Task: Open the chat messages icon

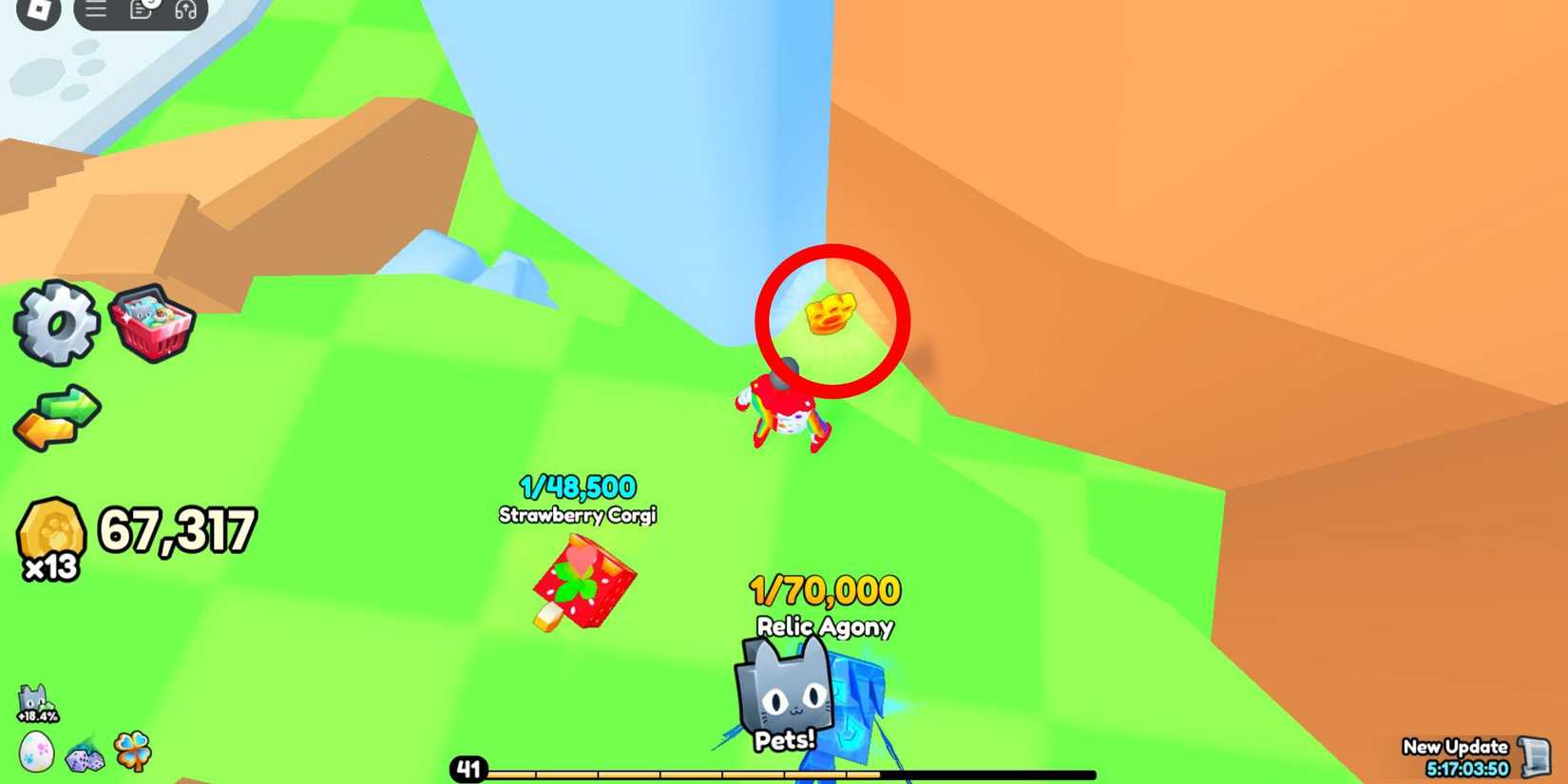Action: point(141,10)
